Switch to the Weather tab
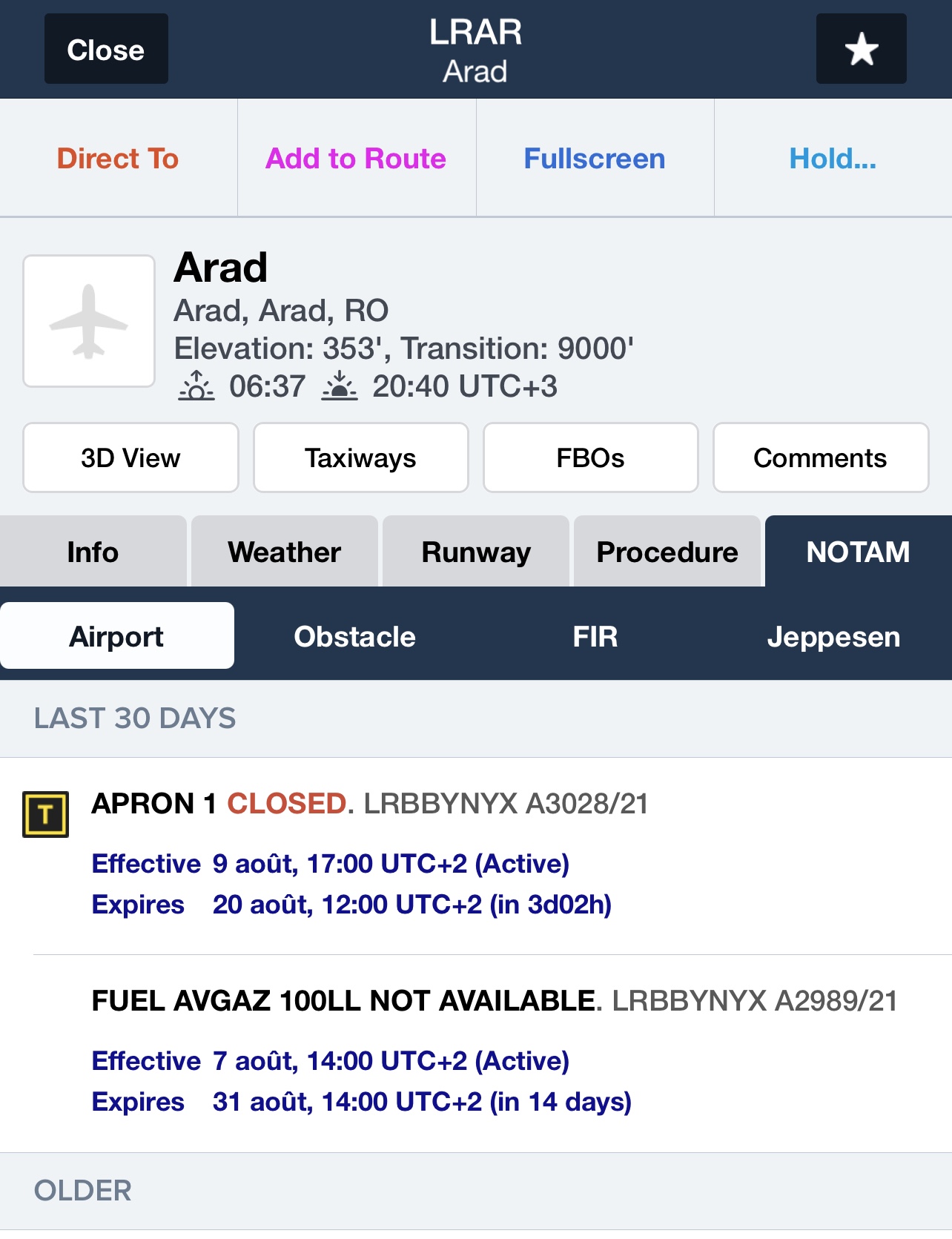This screenshot has width=952, height=1239. point(285,552)
